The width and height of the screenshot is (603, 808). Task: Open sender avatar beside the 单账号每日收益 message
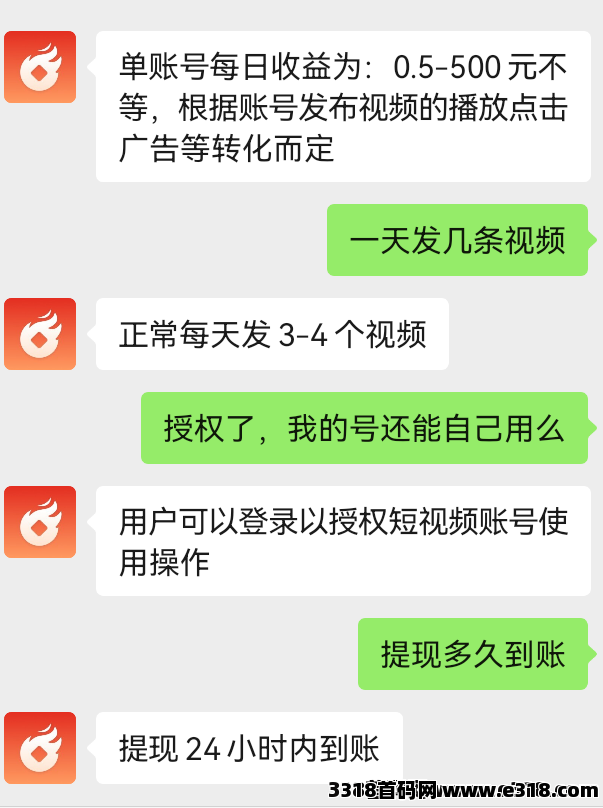click(40, 67)
